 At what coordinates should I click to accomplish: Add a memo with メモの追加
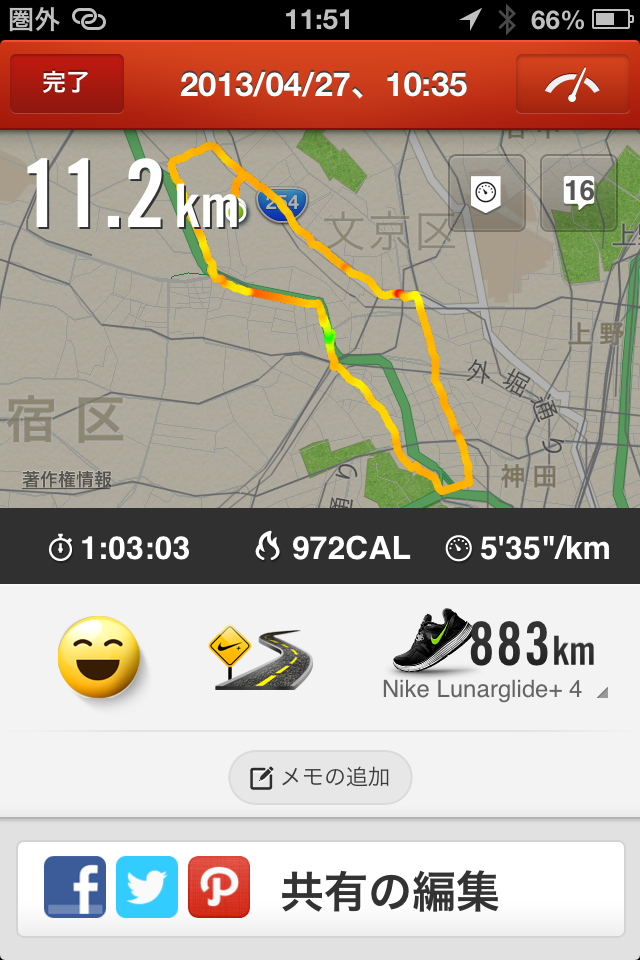point(320,777)
